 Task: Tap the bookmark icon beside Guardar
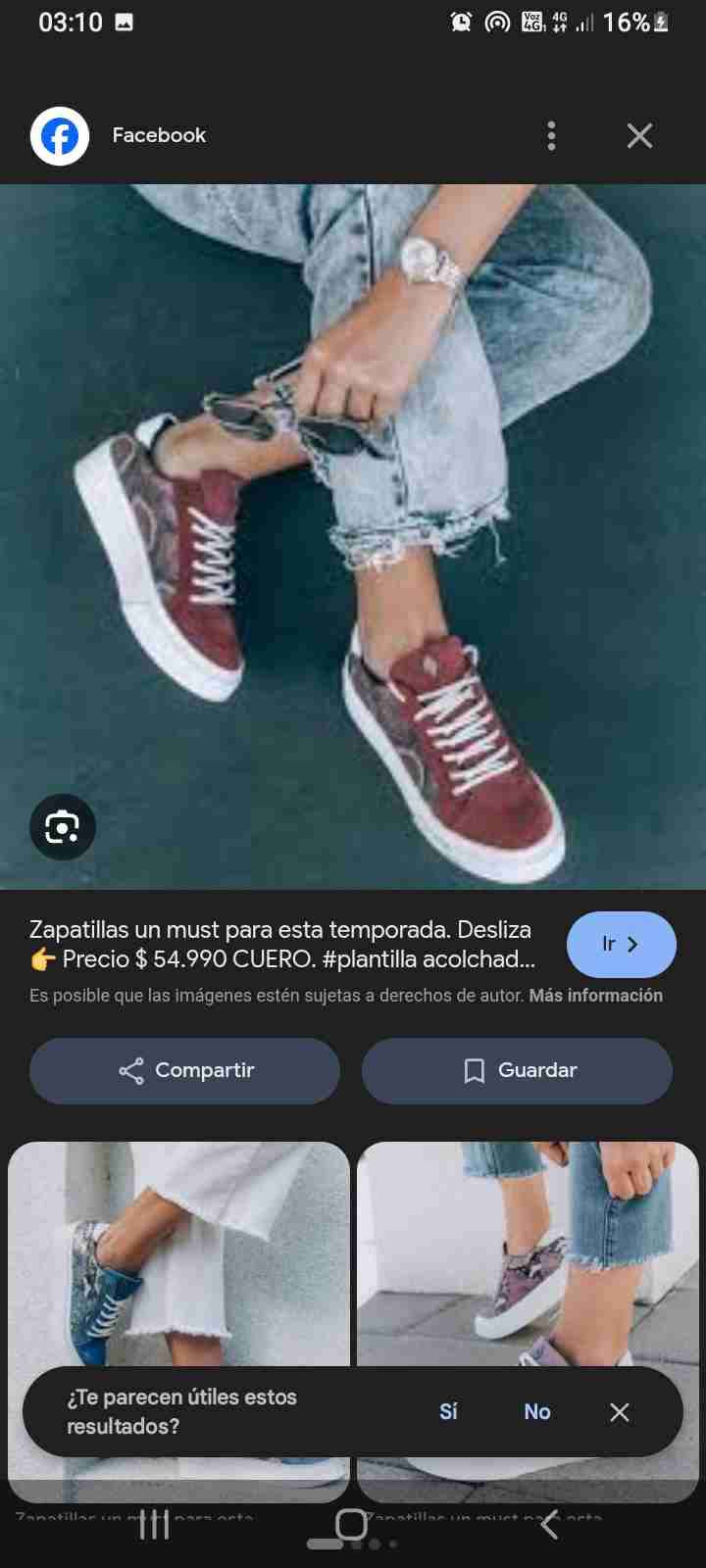pos(475,1070)
